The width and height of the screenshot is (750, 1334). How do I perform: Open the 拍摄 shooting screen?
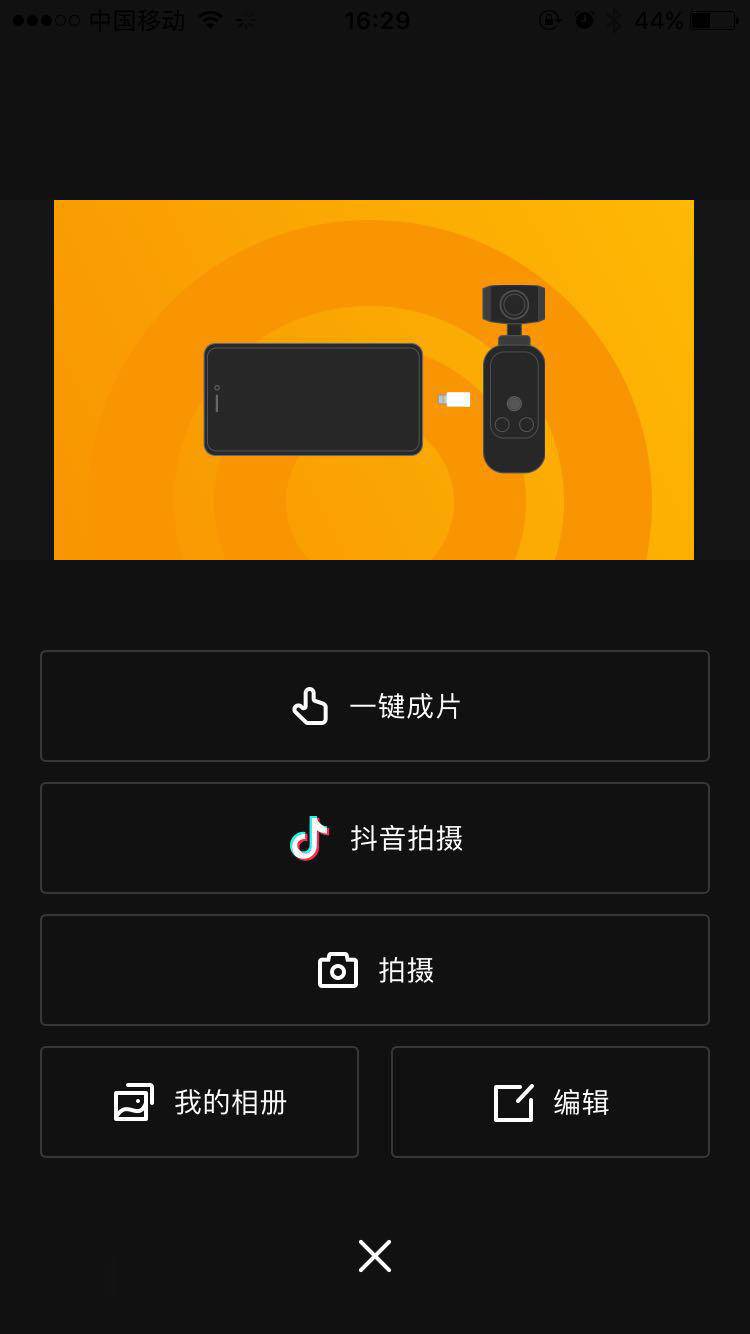point(375,969)
